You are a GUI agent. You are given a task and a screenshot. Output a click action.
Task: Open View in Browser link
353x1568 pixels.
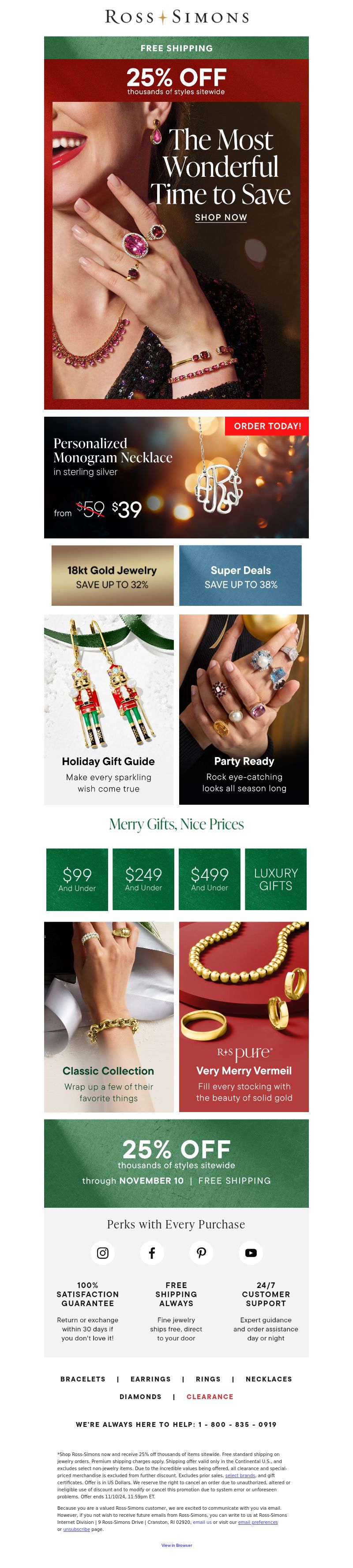[176, 1545]
